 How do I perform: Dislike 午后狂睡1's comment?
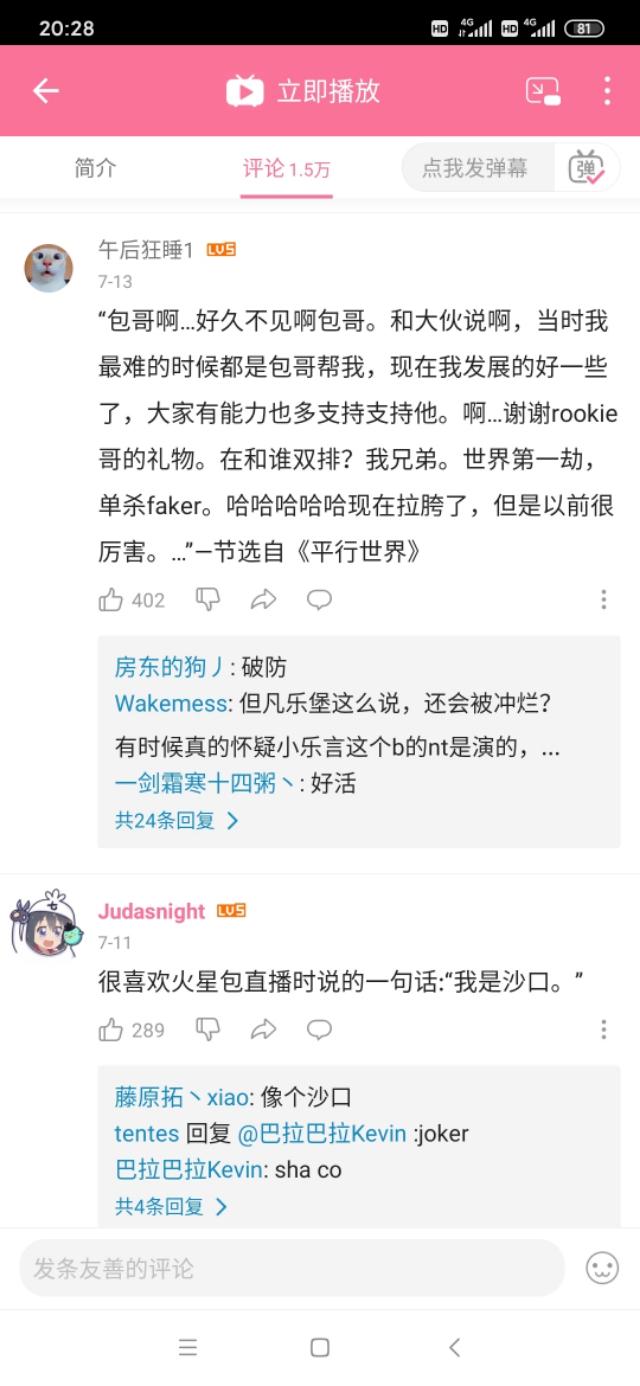point(208,599)
